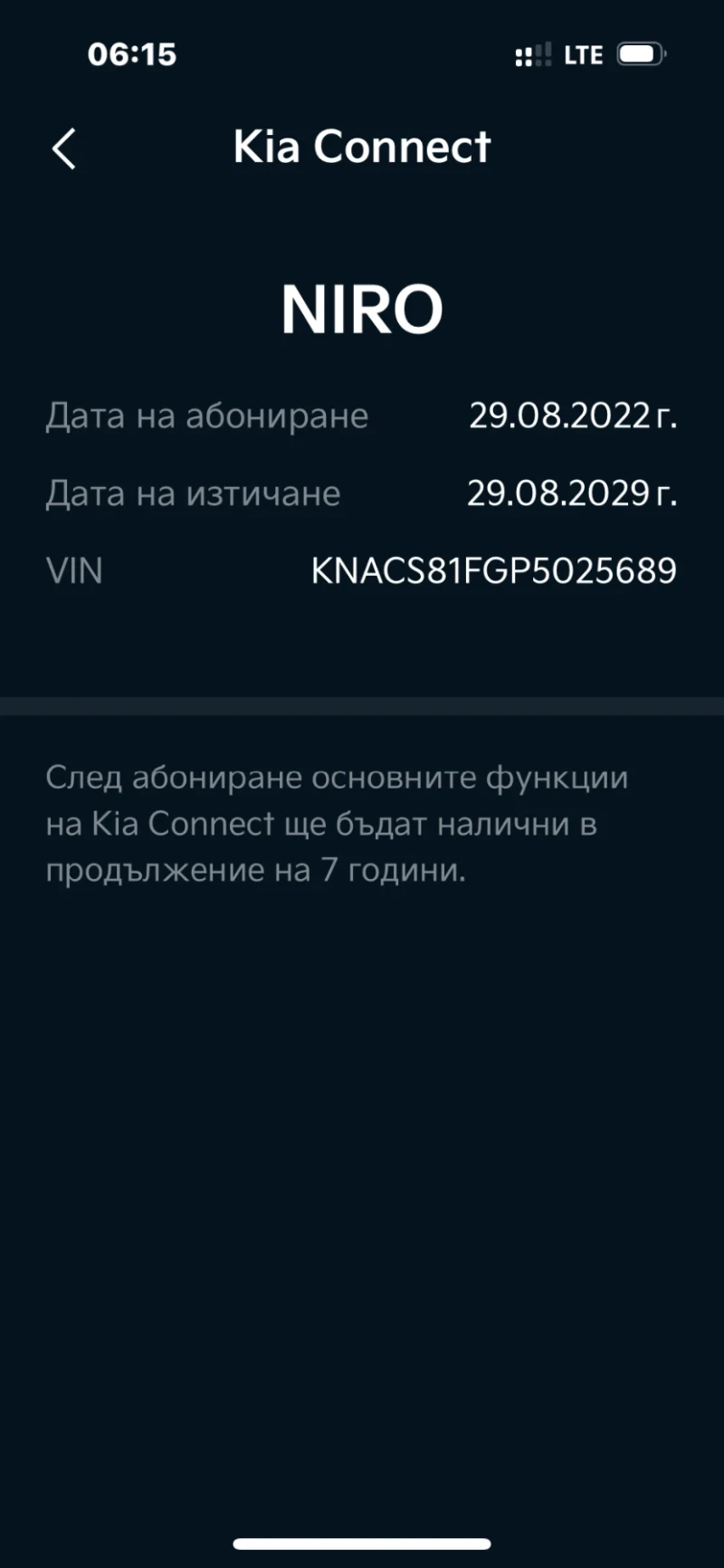Tap the VIN value KNACS81FGP5025689
The width and height of the screenshot is (724, 1568).
pos(494,570)
